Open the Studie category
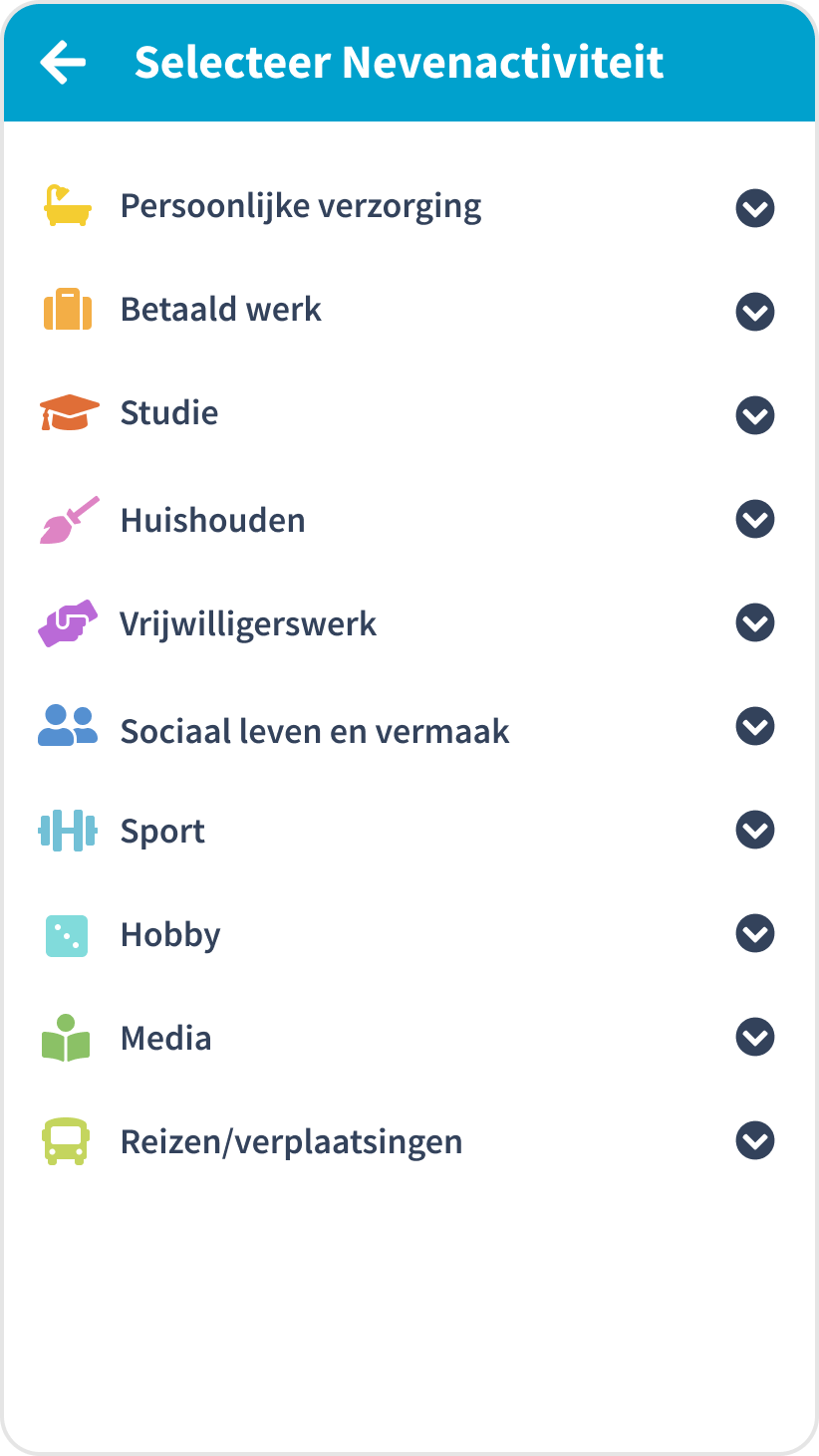 tap(409, 414)
